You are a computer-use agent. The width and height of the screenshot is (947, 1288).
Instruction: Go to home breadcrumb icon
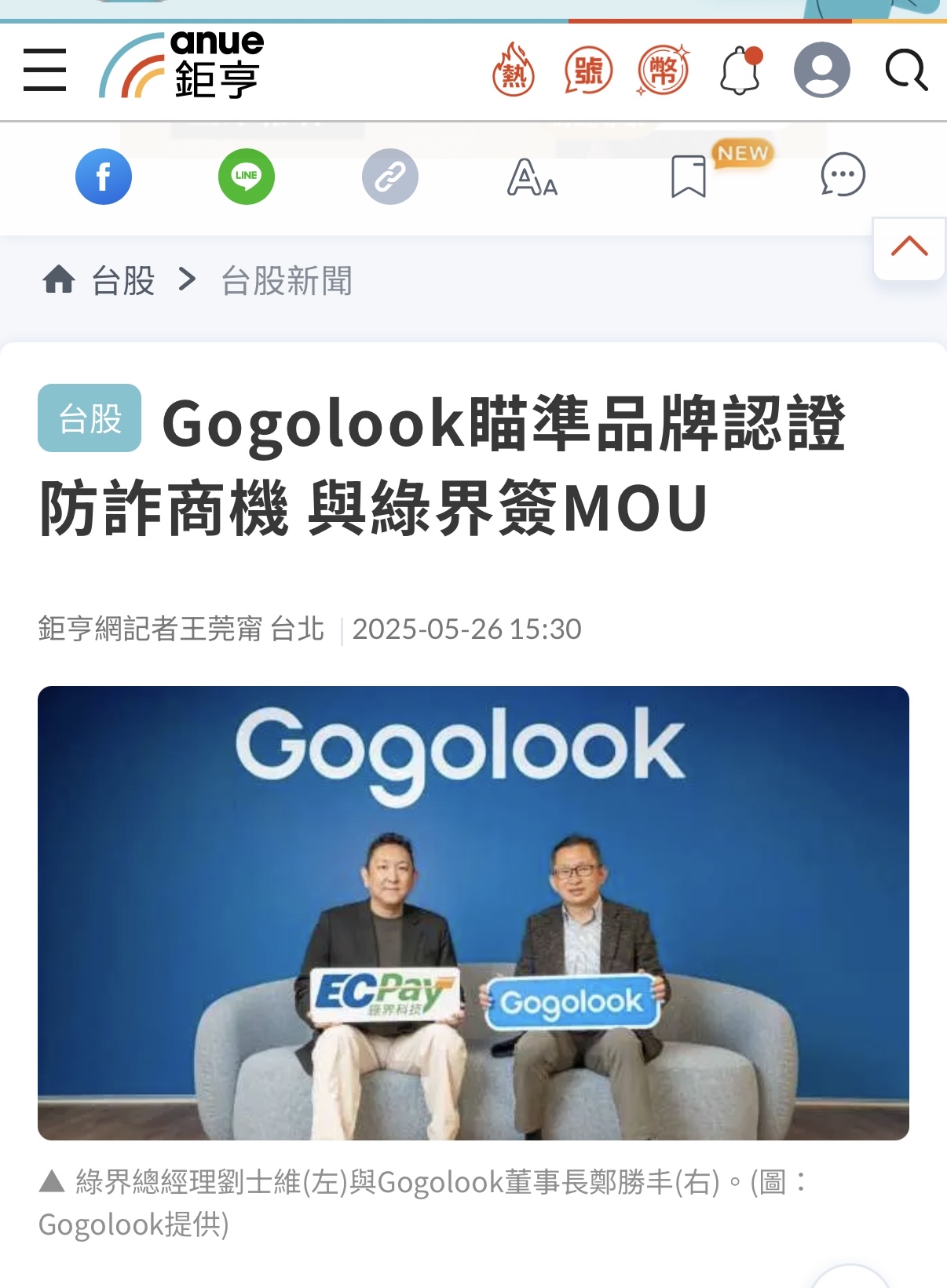59,280
